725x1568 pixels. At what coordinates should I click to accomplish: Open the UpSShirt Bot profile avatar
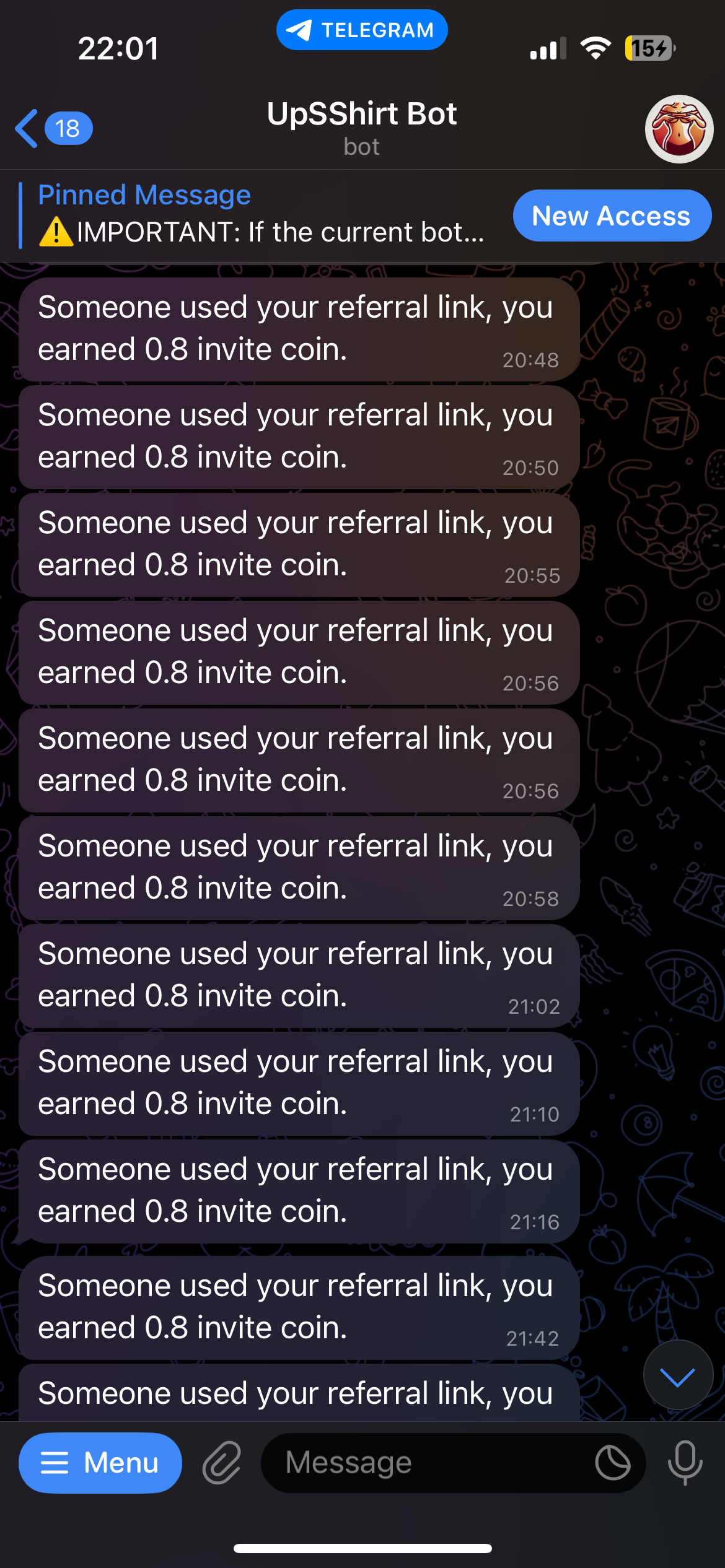click(x=679, y=129)
